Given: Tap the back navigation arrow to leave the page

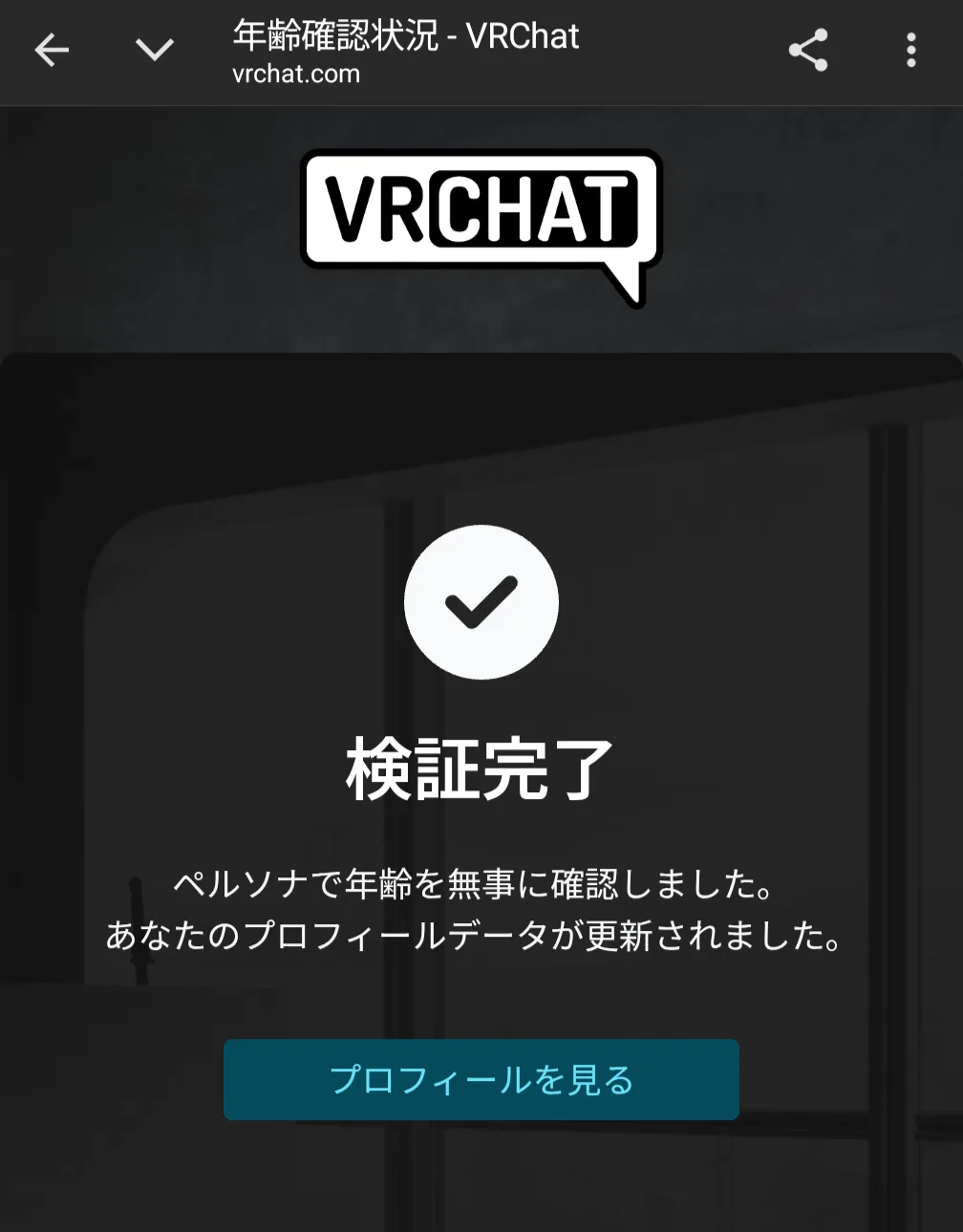Looking at the screenshot, I should pyautogui.click(x=51, y=51).
